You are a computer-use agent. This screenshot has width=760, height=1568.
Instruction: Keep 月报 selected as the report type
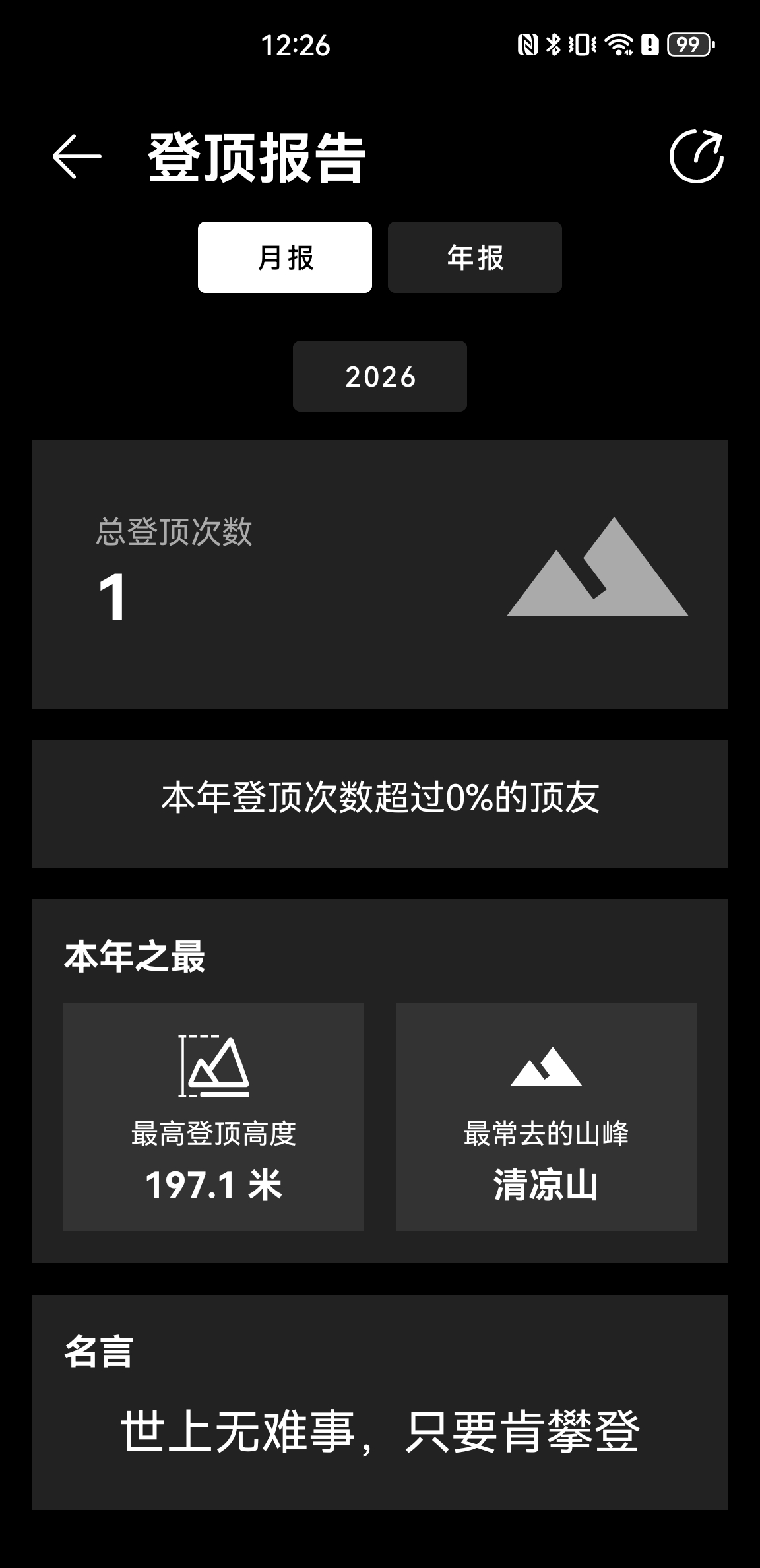[x=284, y=257]
